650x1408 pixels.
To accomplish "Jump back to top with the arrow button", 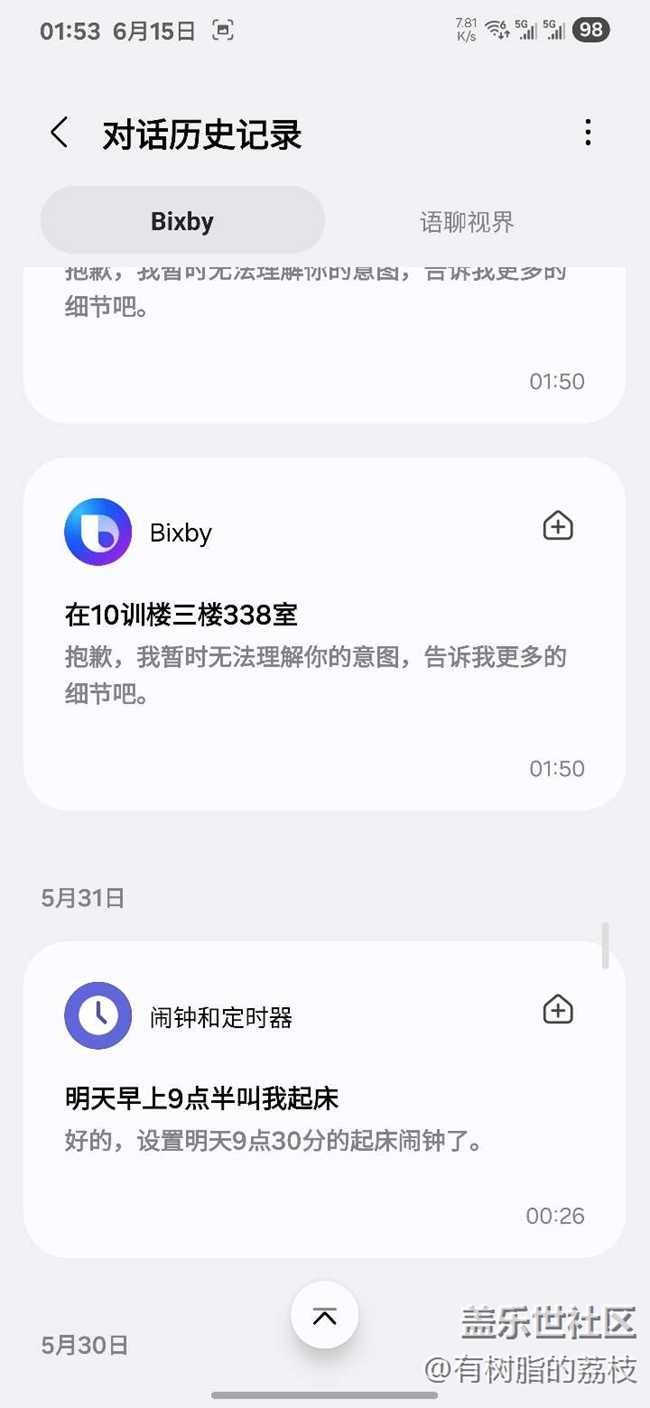I will point(324,1316).
